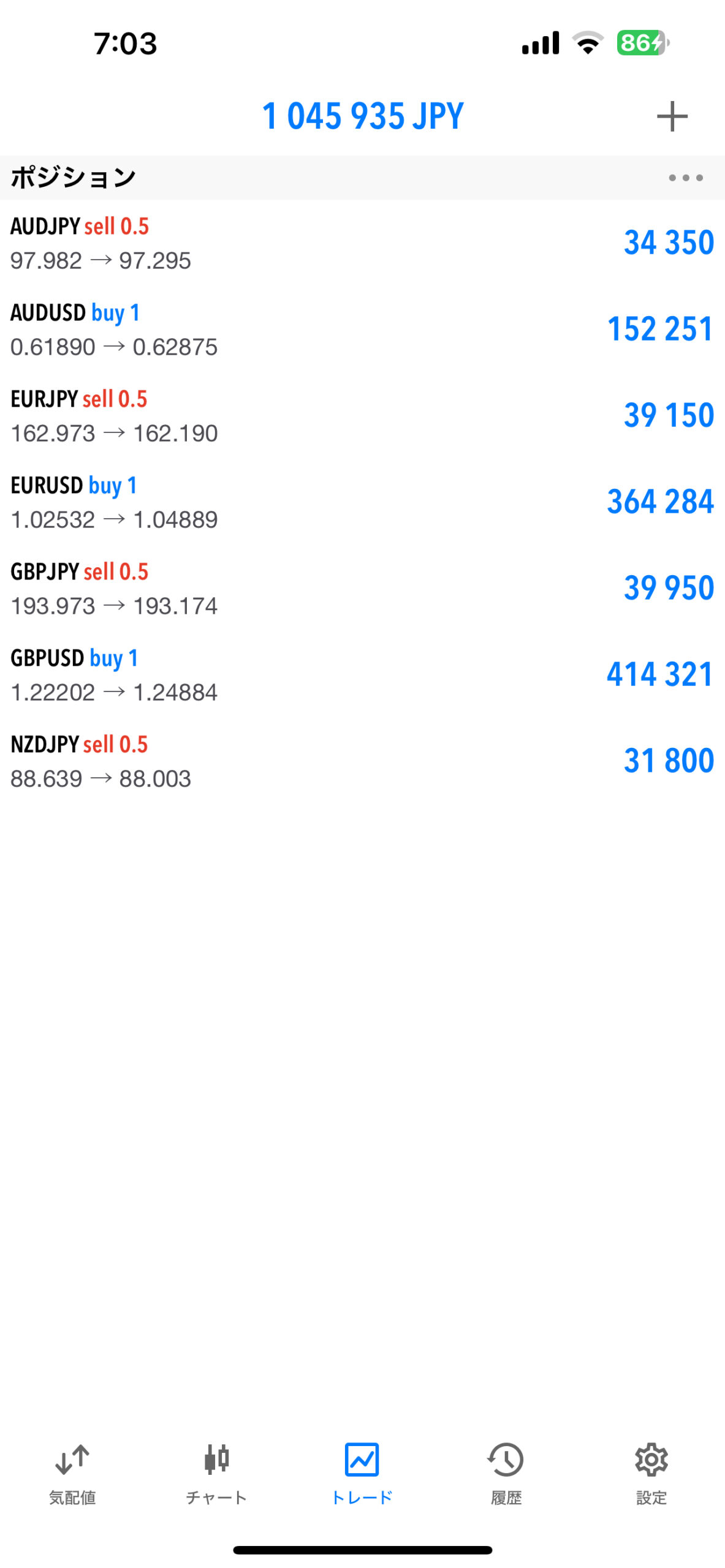View the EURUSD buy 1 position

(x=362, y=502)
